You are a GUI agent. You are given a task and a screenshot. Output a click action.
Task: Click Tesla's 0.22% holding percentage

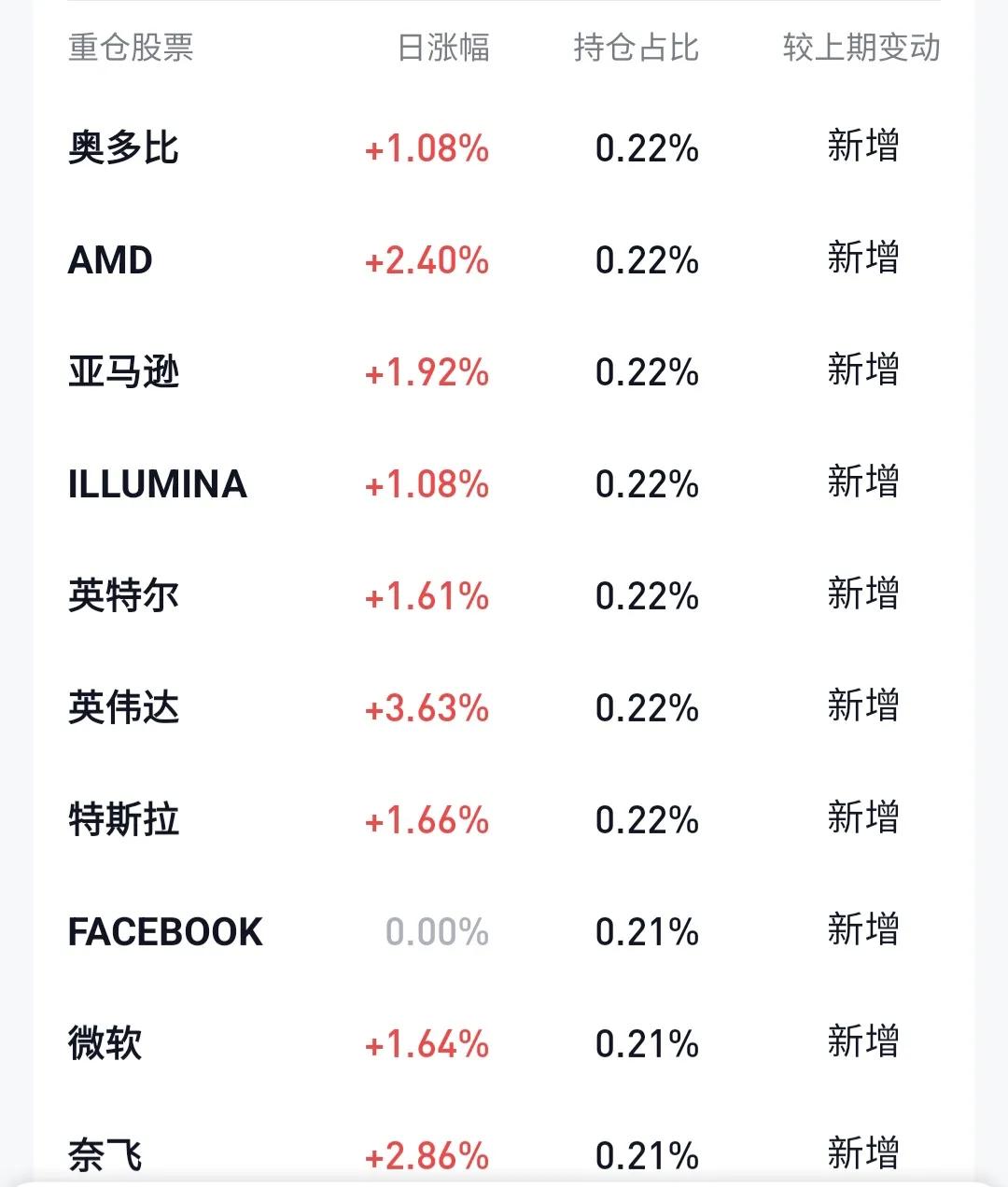pyautogui.click(x=648, y=820)
